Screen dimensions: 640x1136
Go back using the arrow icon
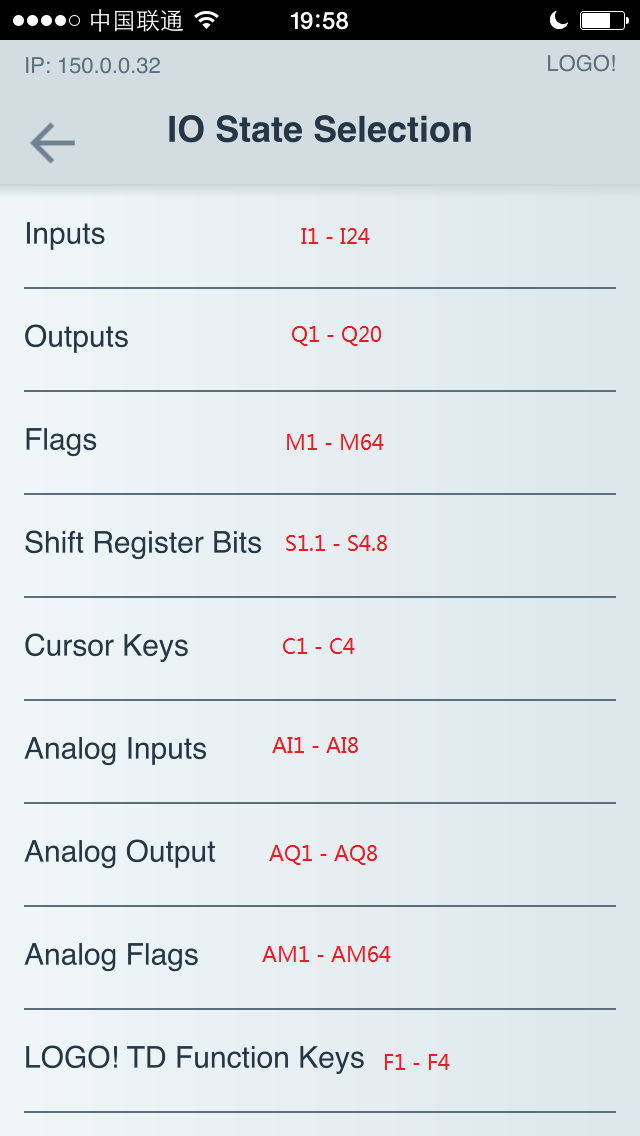(x=52, y=143)
